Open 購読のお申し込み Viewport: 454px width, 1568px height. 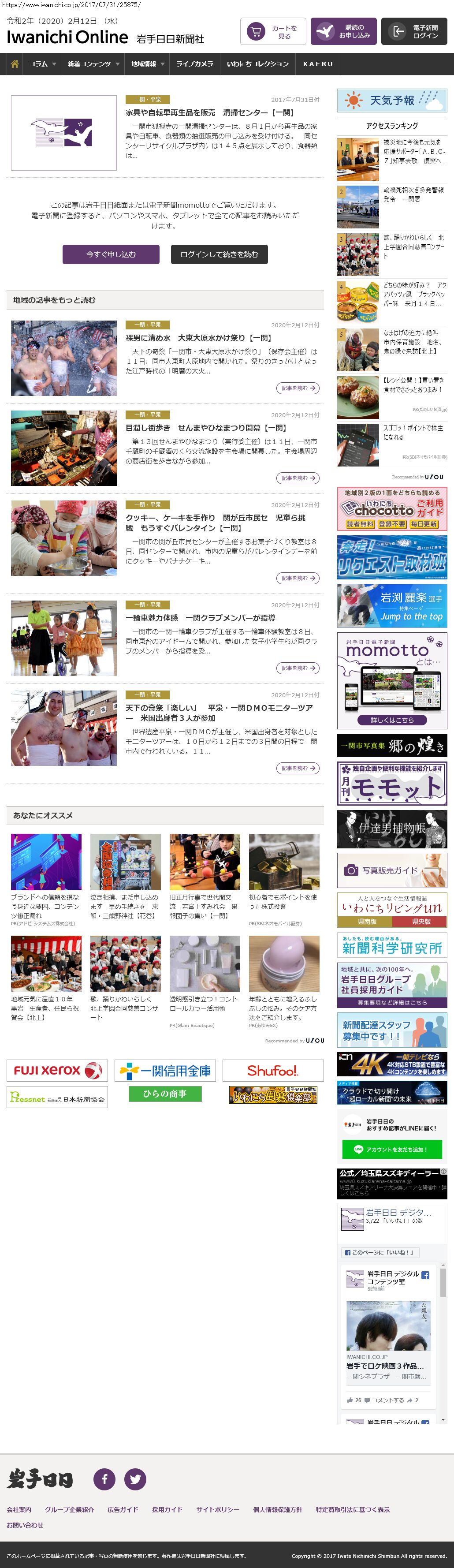(x=343, y=32)
